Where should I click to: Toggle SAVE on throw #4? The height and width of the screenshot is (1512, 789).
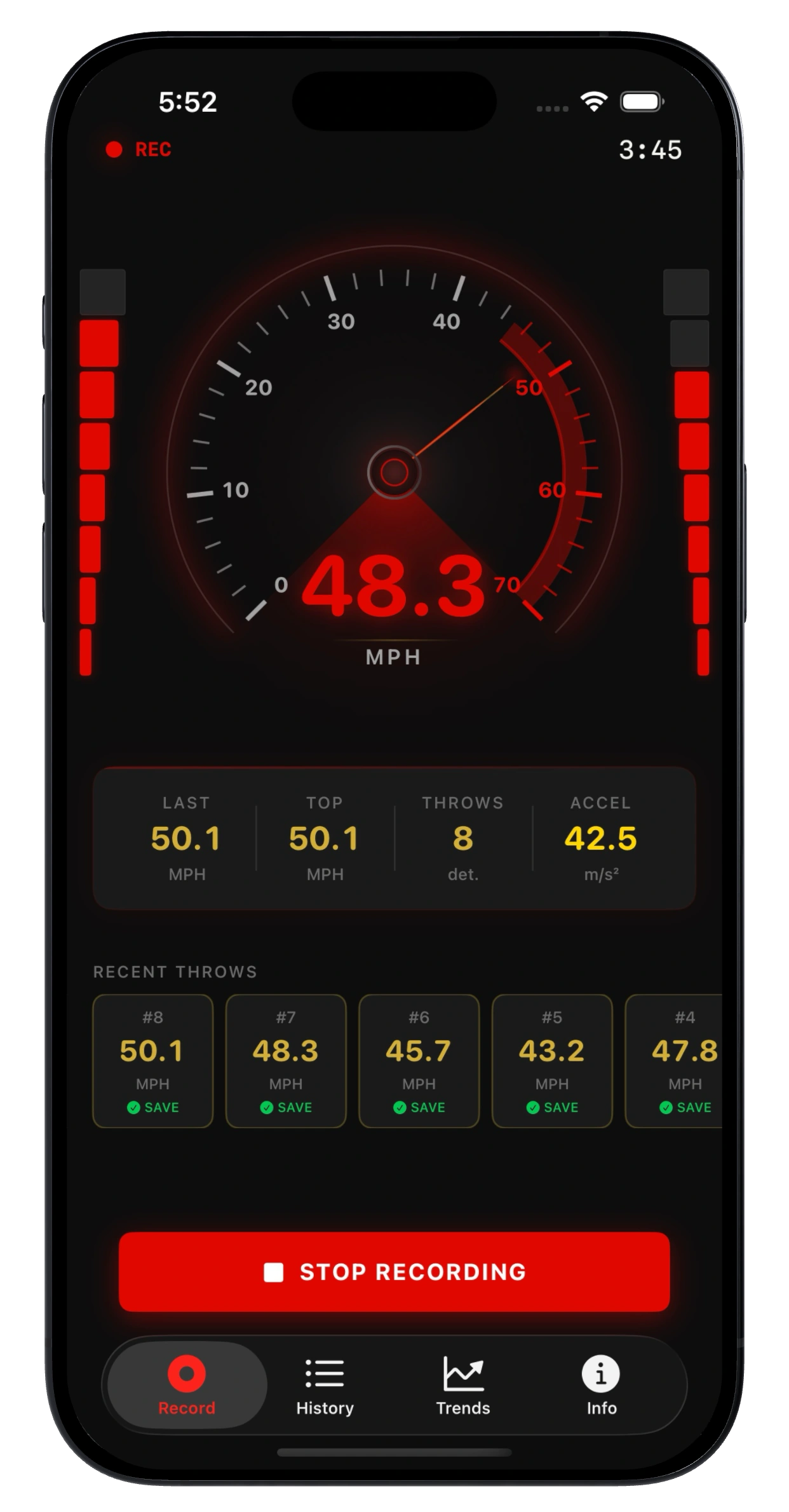[x=685, y=1107]
